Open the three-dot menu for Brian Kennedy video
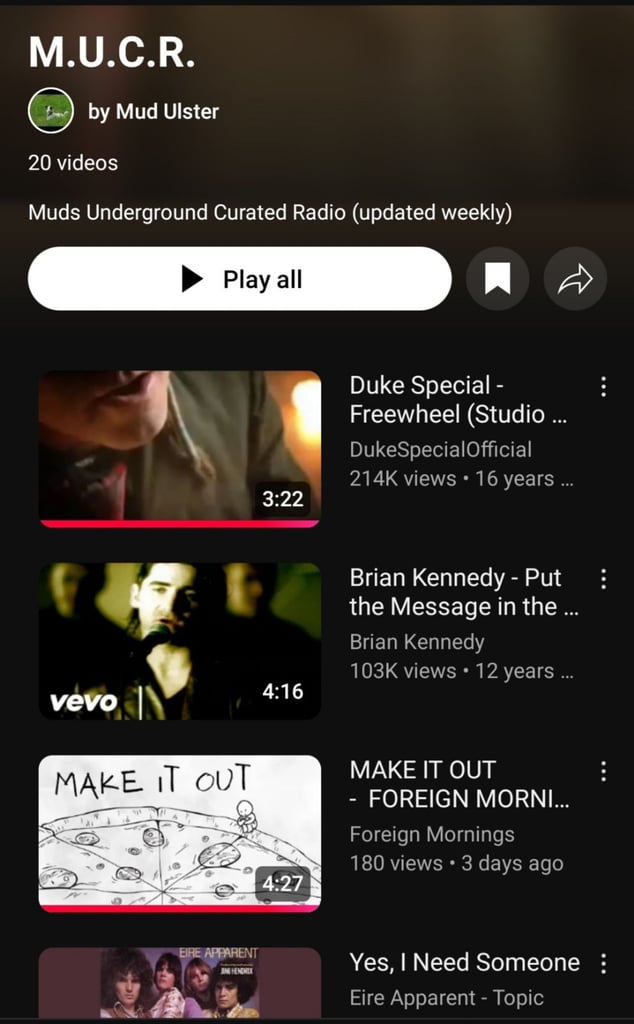Viewport: 634px width, 1024px height. pos(603,579)
